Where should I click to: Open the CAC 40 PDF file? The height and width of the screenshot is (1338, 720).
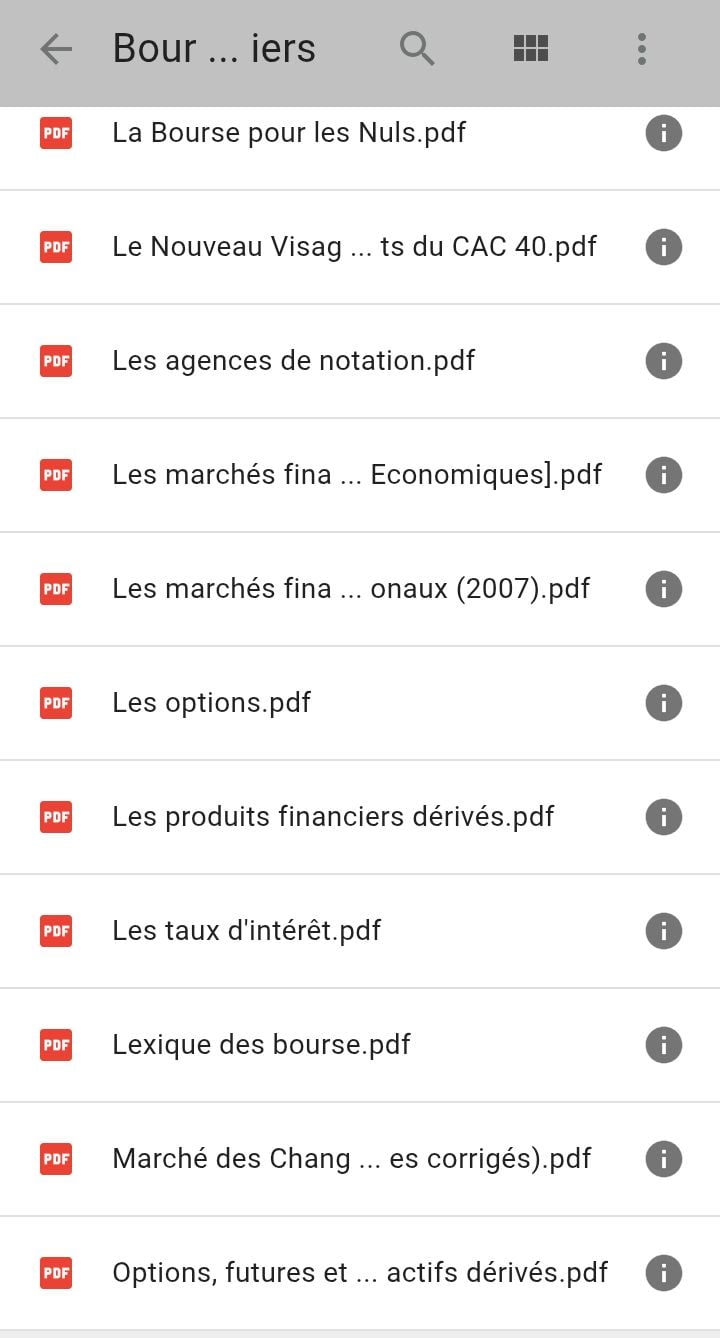tap(354, 247)
